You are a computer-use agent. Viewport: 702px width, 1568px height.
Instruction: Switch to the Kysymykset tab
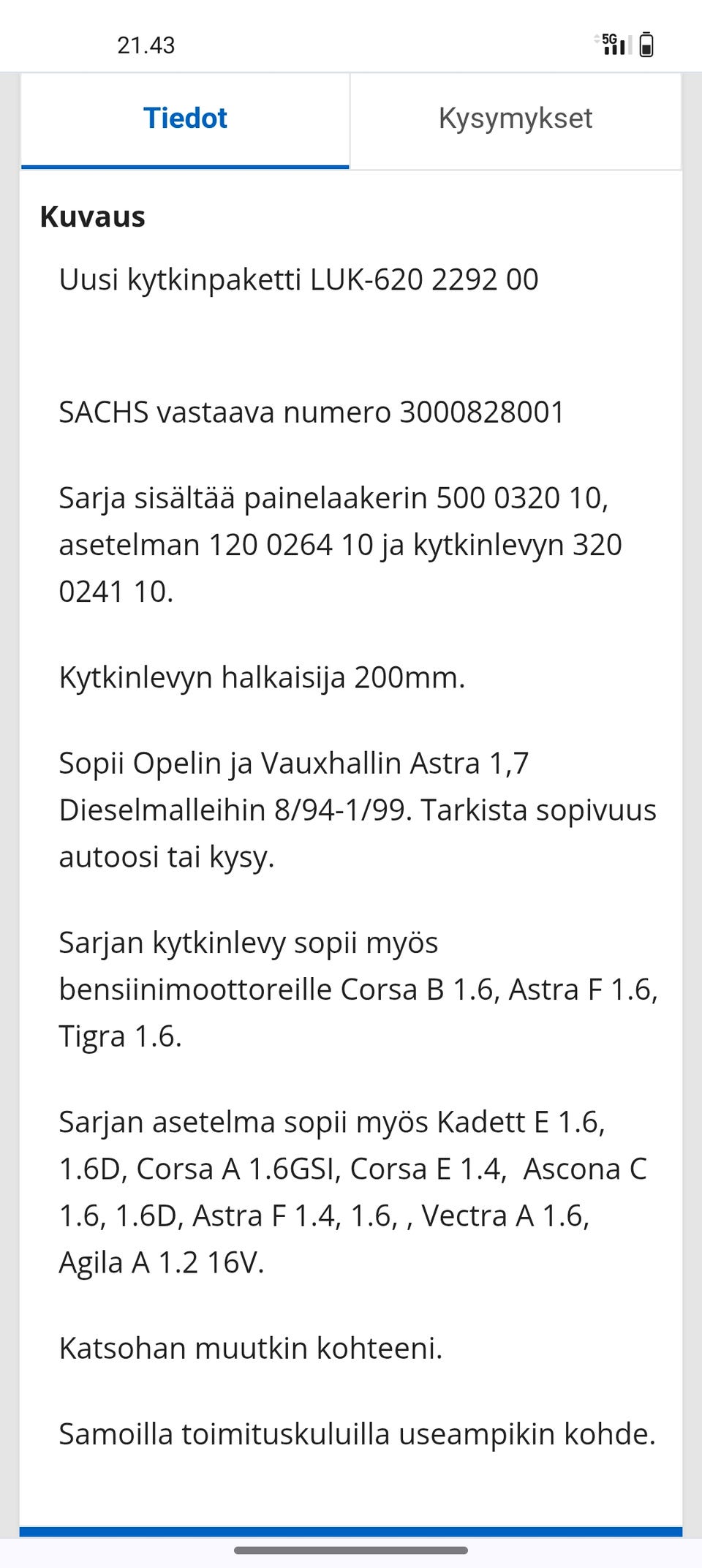pos(515,118)
